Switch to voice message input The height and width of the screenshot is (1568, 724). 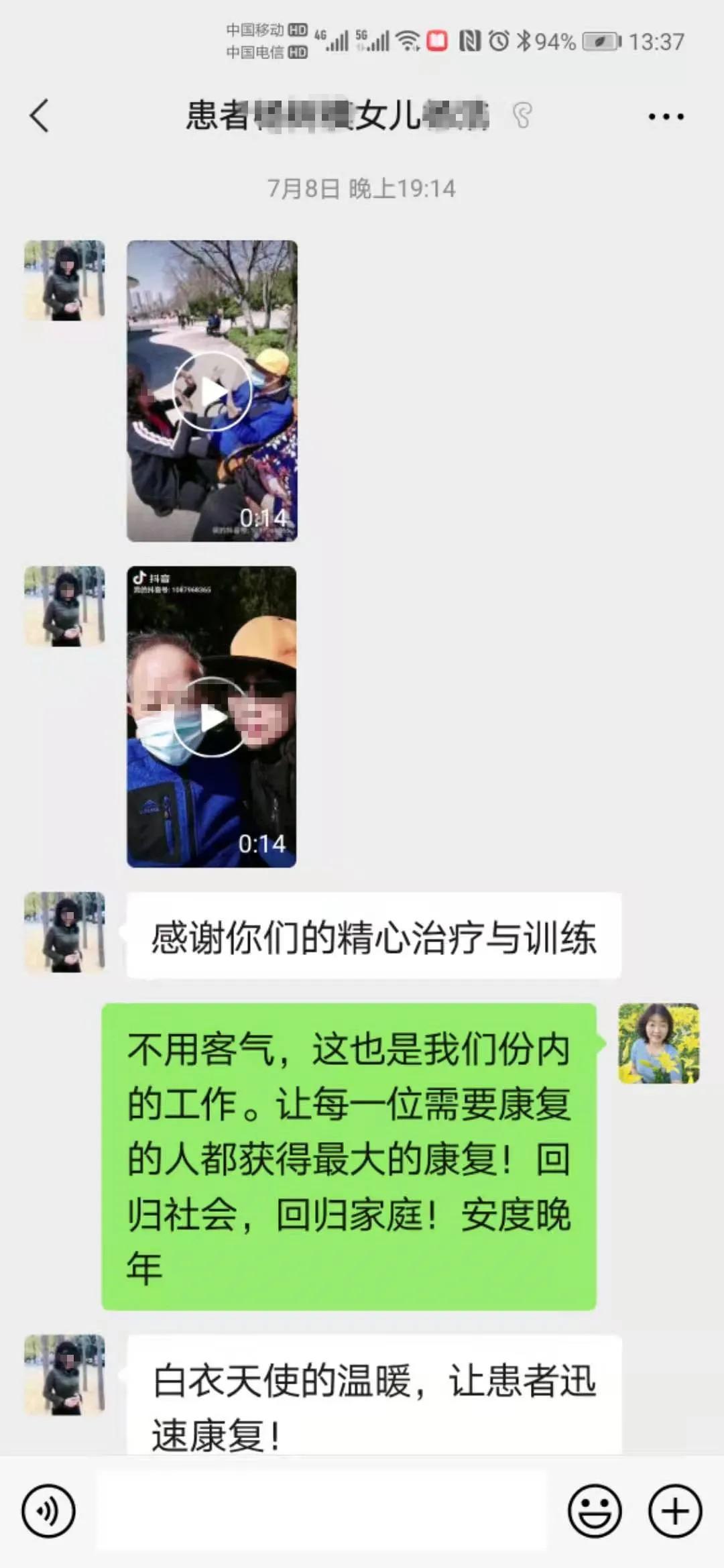pyautogui.click(x=48, y=1510)
